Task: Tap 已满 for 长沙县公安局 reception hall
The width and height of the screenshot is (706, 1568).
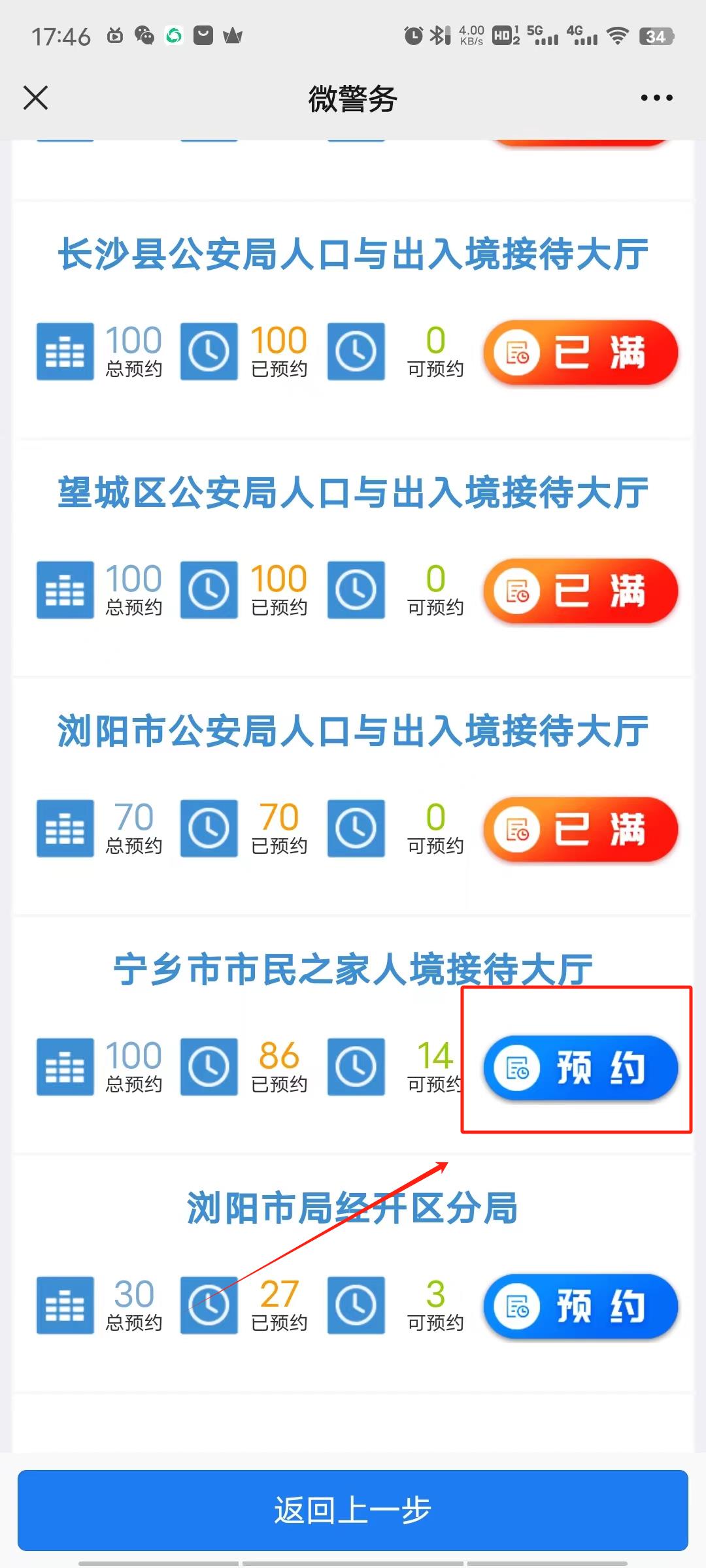Action: pyautogui.click(x=580, y=353)
